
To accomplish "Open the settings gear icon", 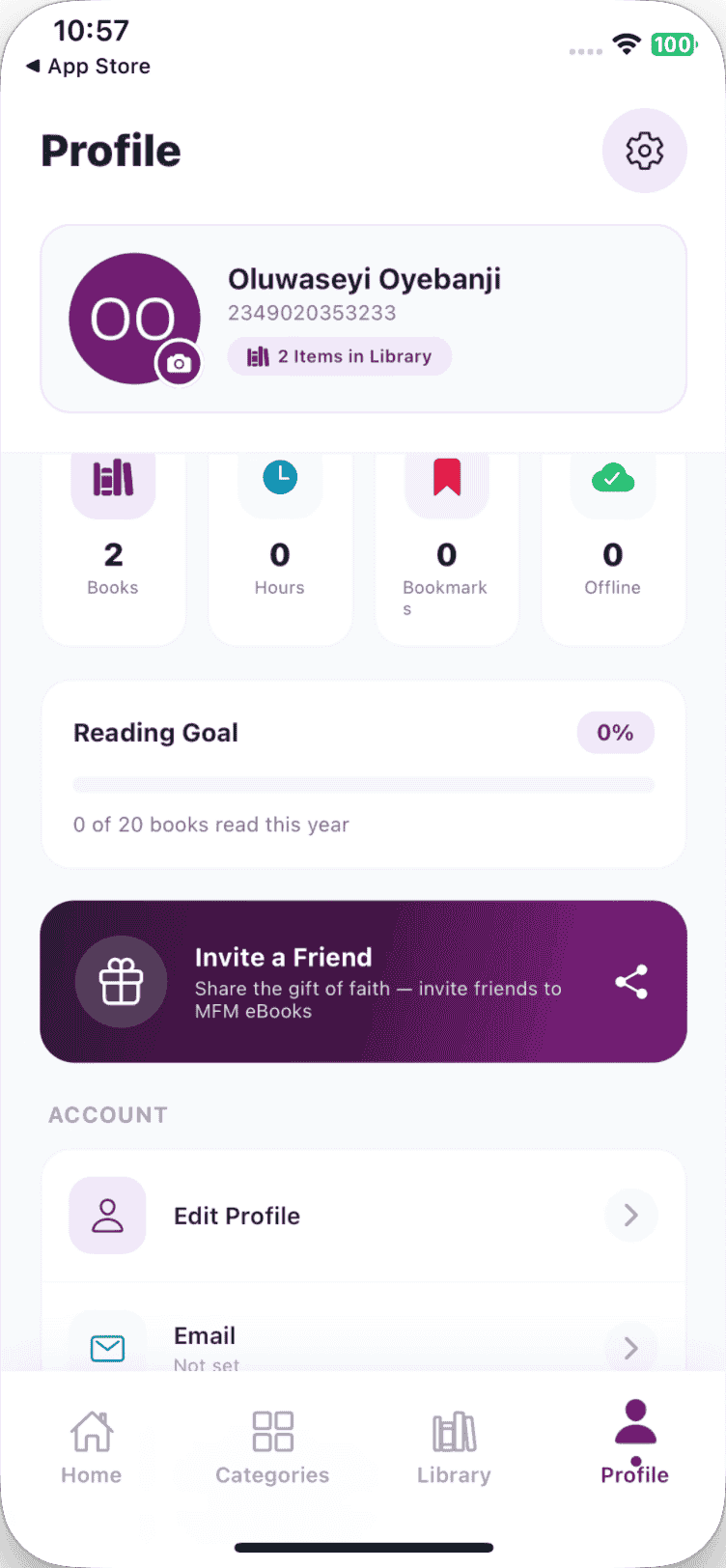I will [644, 151].
